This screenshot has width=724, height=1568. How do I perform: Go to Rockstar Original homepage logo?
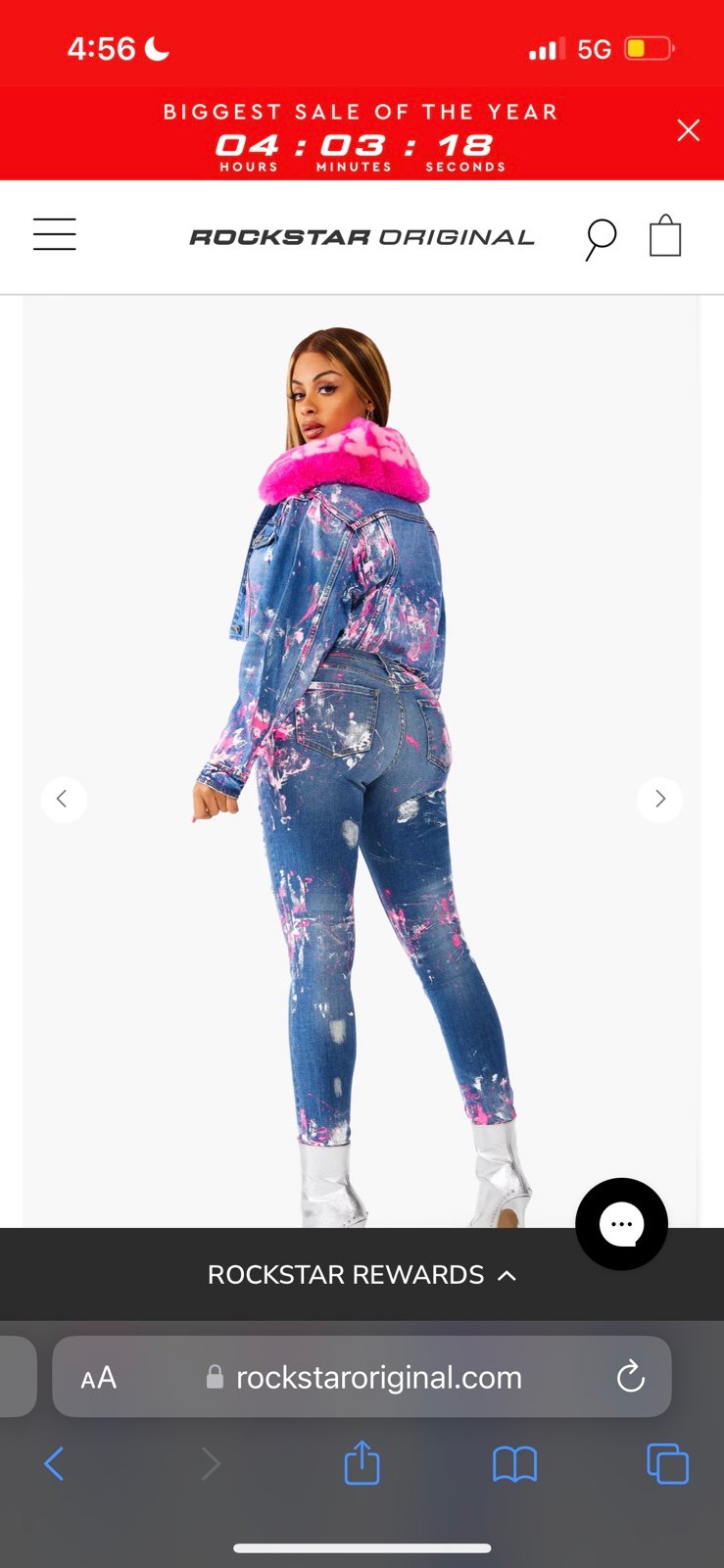(362, 237)
